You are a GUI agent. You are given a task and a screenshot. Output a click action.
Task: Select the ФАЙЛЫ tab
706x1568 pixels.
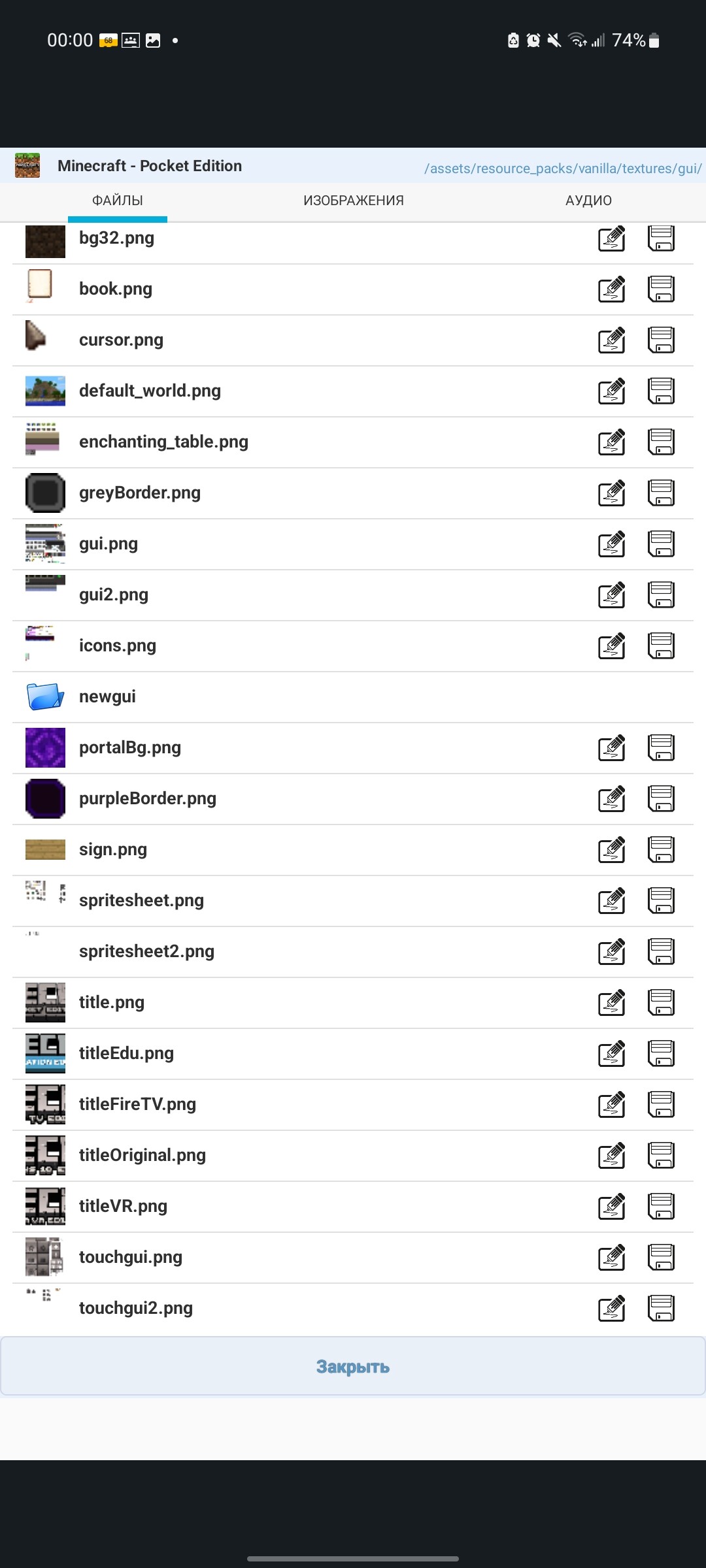coord(118,201)
